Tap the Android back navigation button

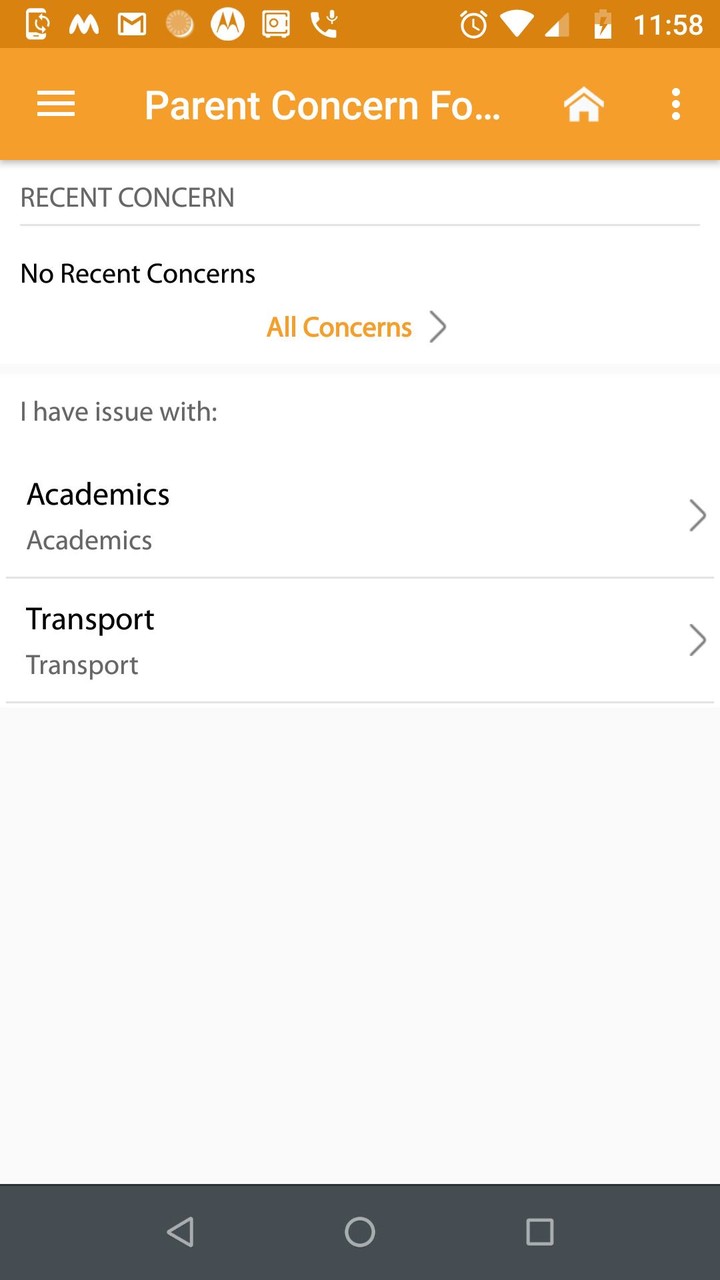point(180,1232)
